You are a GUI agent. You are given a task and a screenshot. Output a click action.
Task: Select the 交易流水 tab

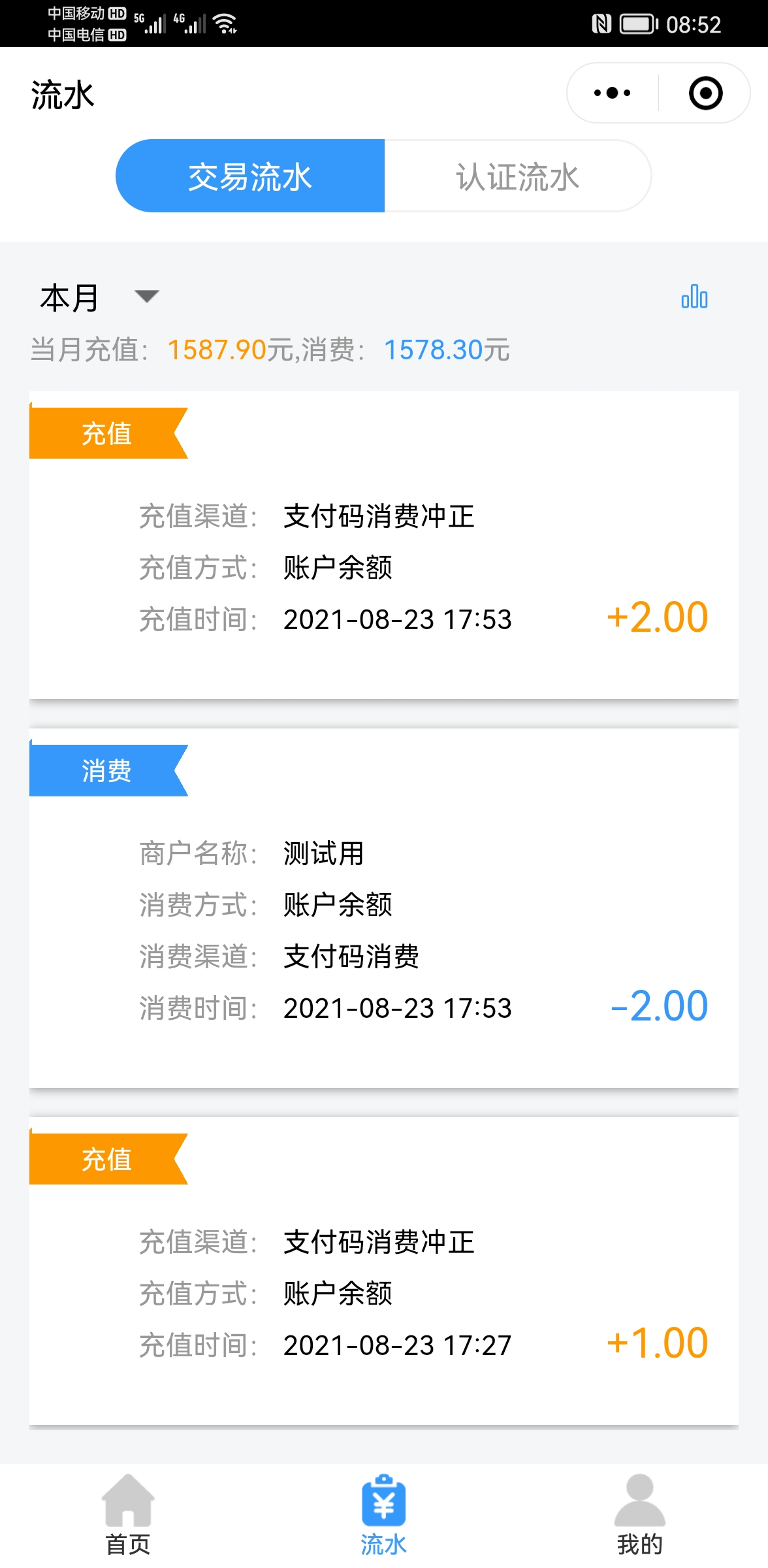pos(250,176)
